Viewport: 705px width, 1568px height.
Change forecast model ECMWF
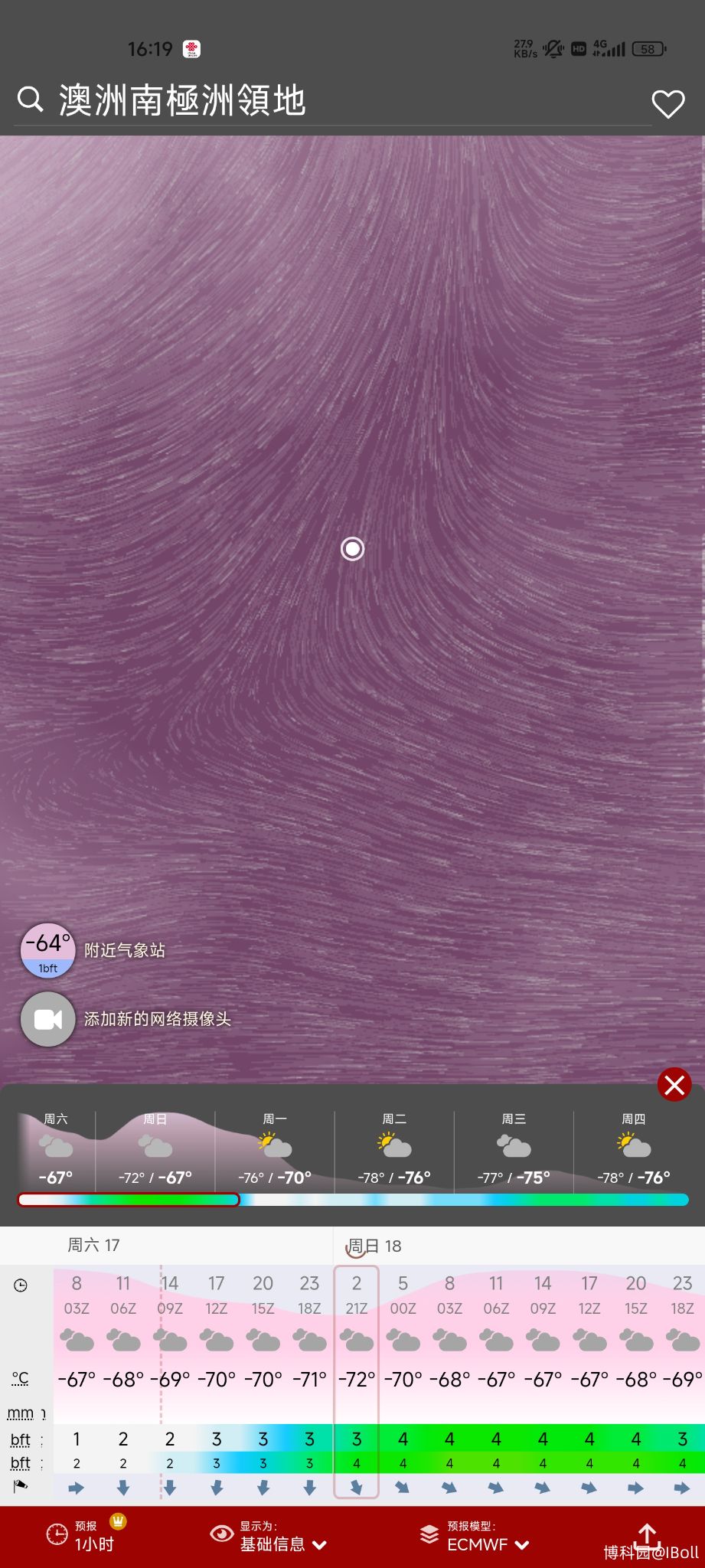[x=475, y=1536]
